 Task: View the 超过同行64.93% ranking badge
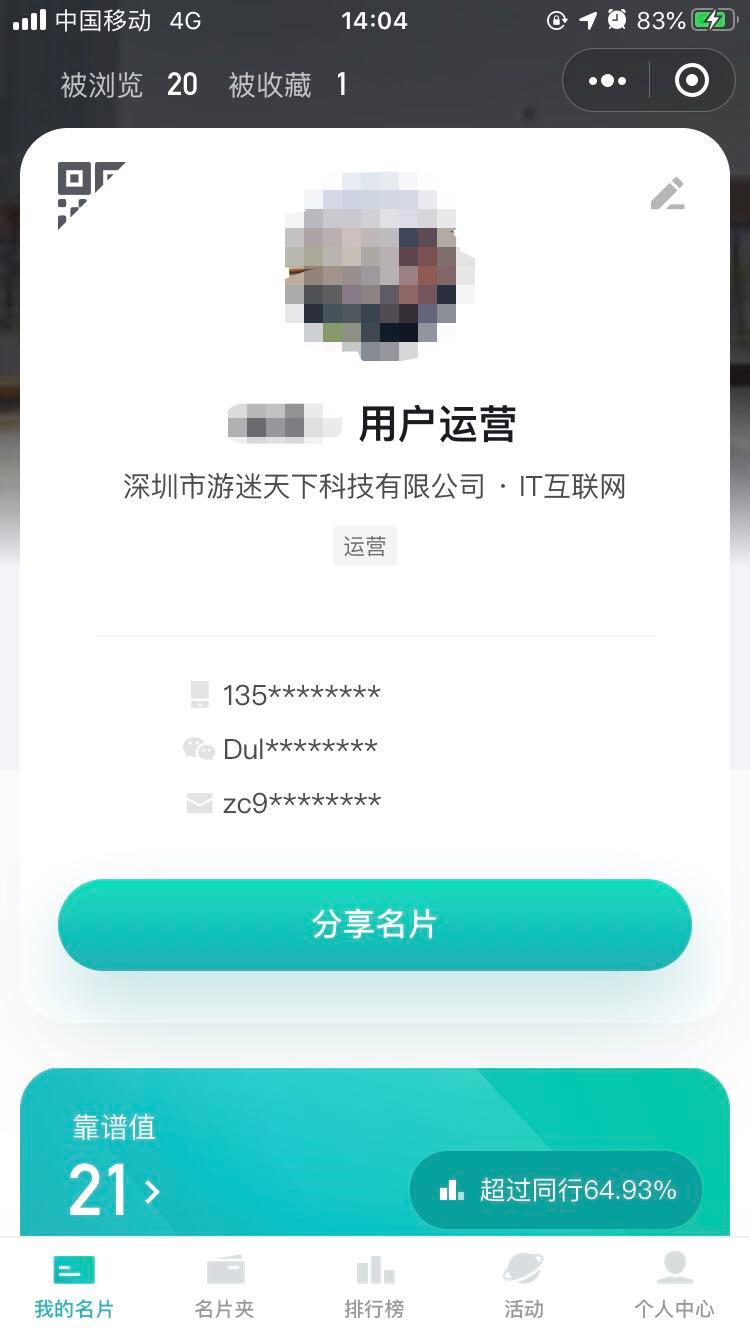click(x=556, y=1190)
